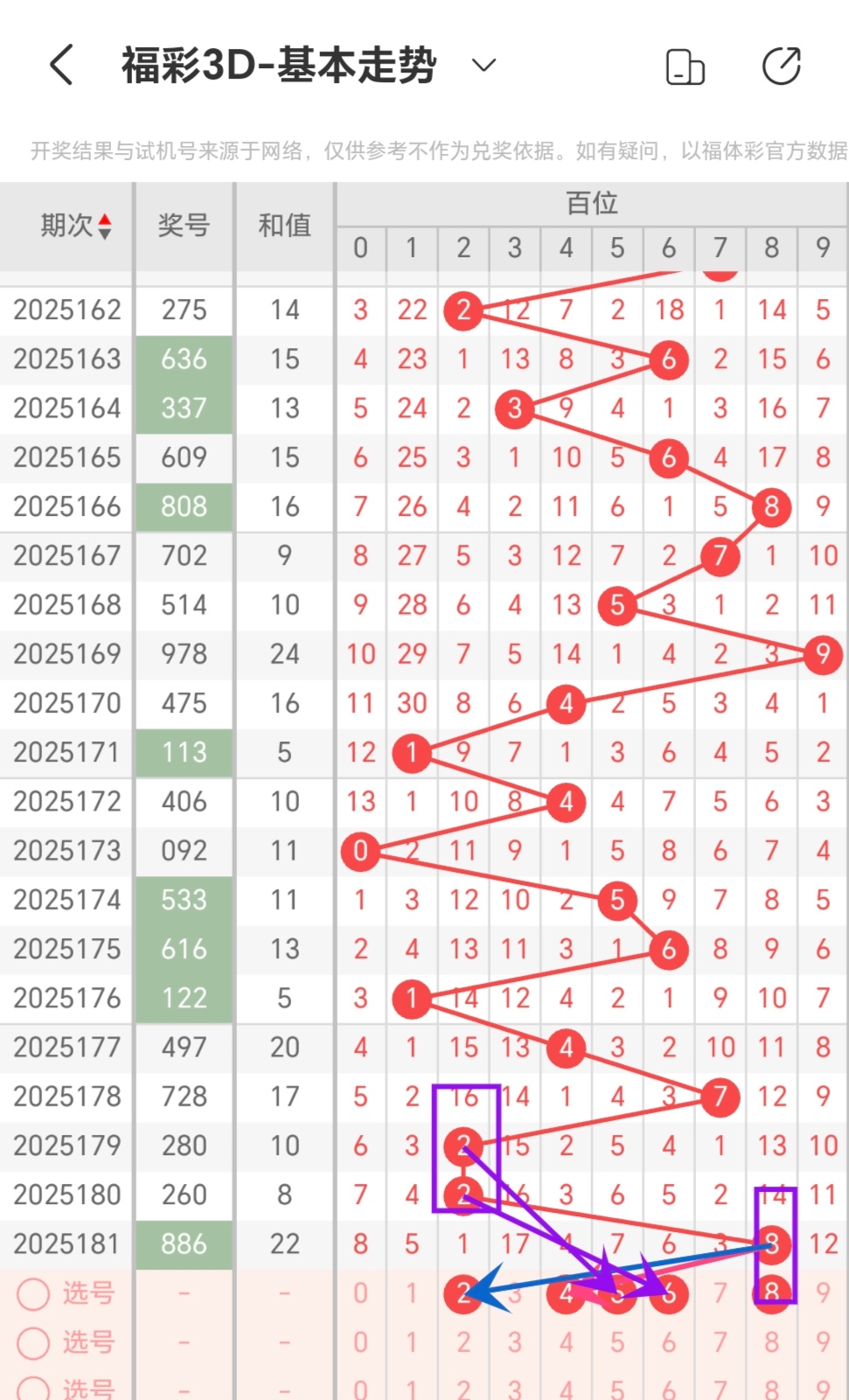The width and height of the screenshot is (849, 1400).
Task: Deselect highlighted number 8 in the 选号 pick row
Action: tap(771, 1292)
